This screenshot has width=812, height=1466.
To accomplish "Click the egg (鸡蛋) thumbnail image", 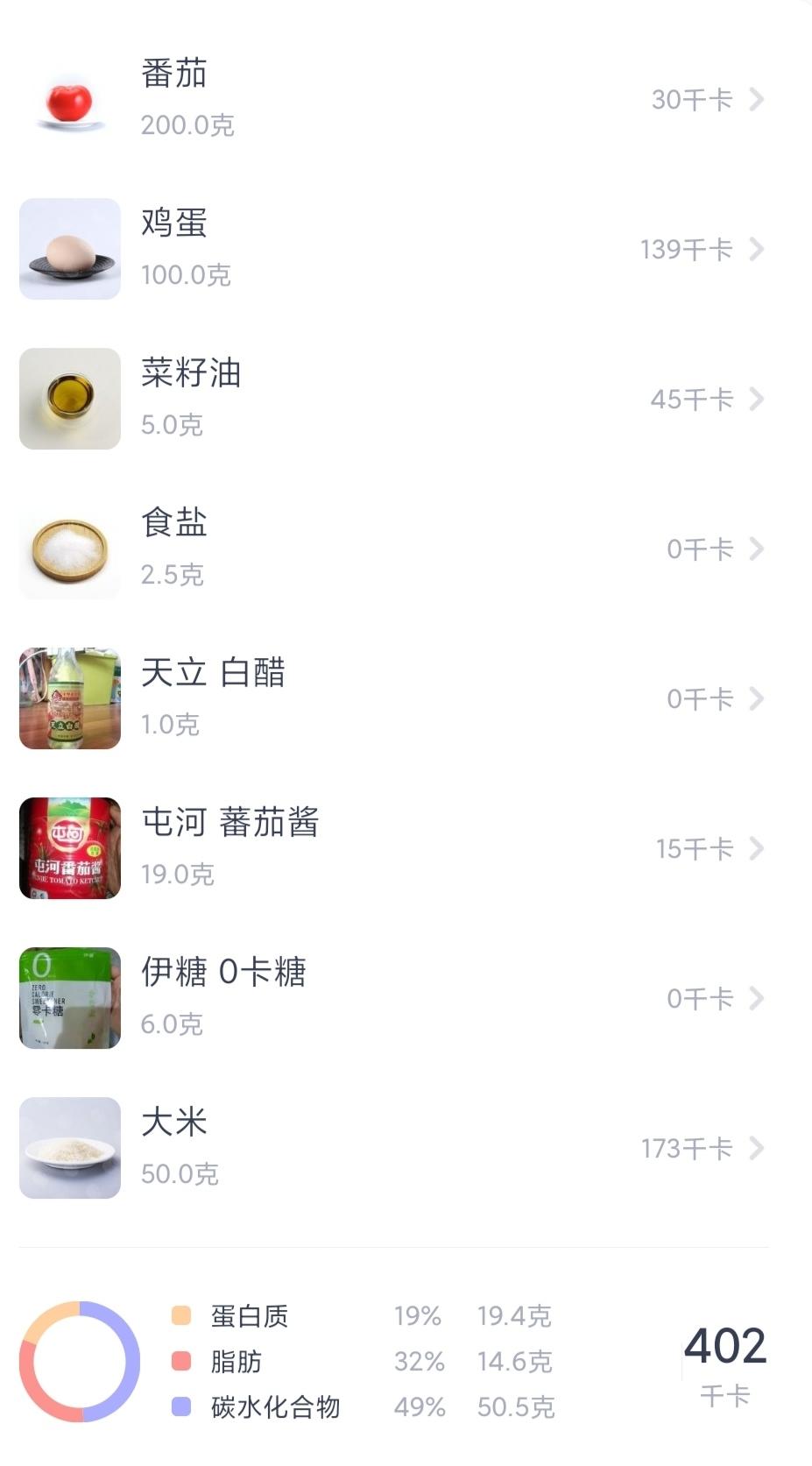I will click(x=69, y=249).
